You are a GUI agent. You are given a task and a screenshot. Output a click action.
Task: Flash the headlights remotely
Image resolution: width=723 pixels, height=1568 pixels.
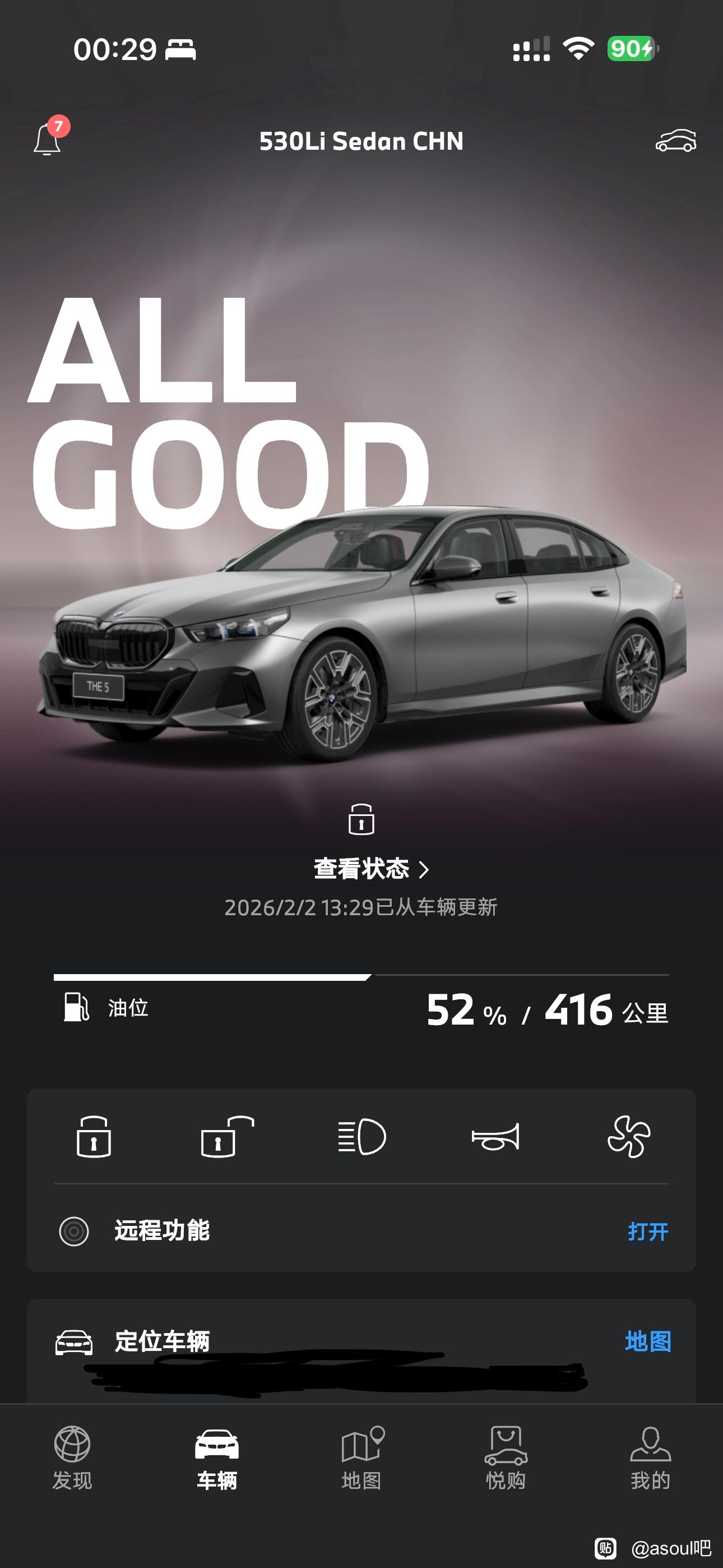(361, 1136)
